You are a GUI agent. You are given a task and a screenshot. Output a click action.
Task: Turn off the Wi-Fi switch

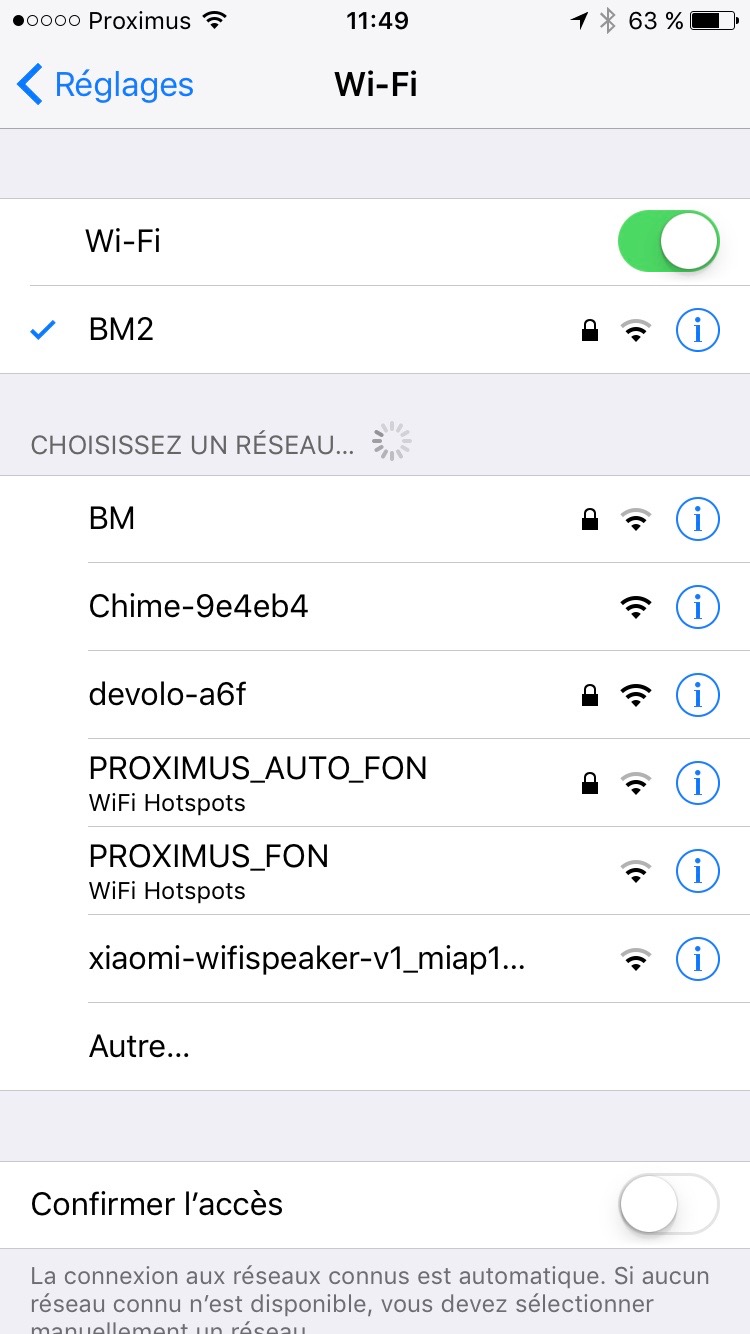click(x=668, y=241)
